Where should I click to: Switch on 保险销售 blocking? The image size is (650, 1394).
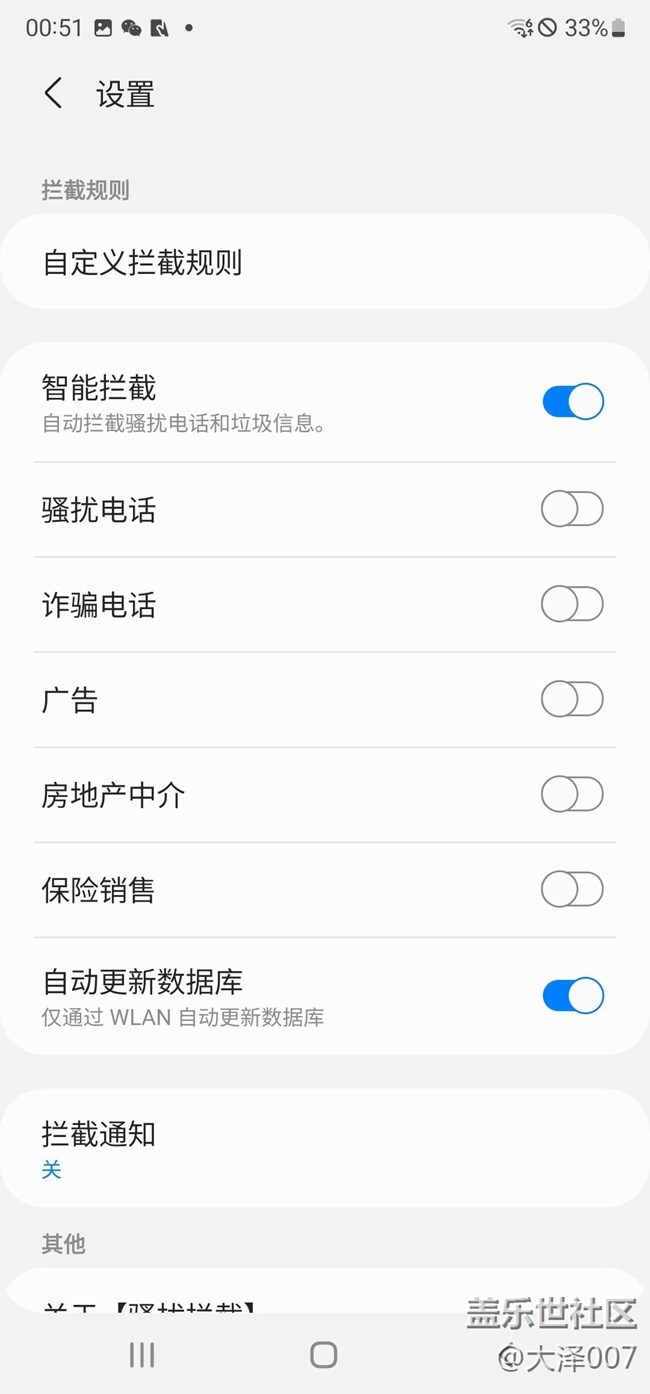tap(572, 889)
